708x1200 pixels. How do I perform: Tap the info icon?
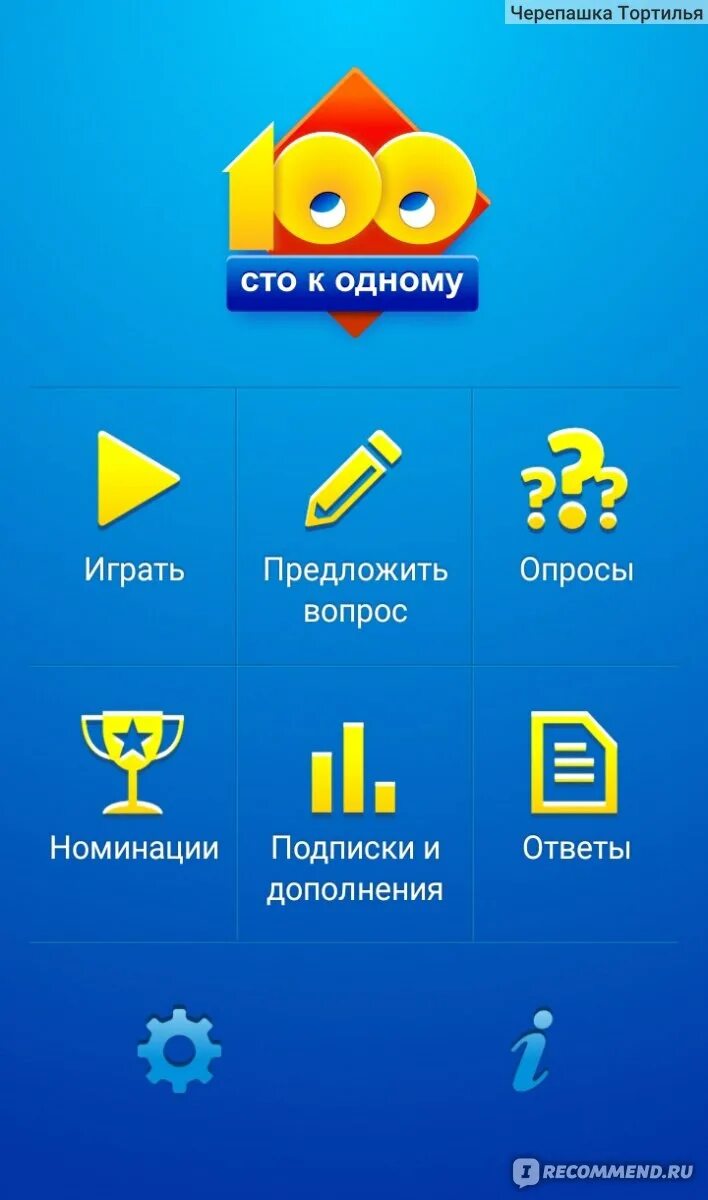[532, 1050]
